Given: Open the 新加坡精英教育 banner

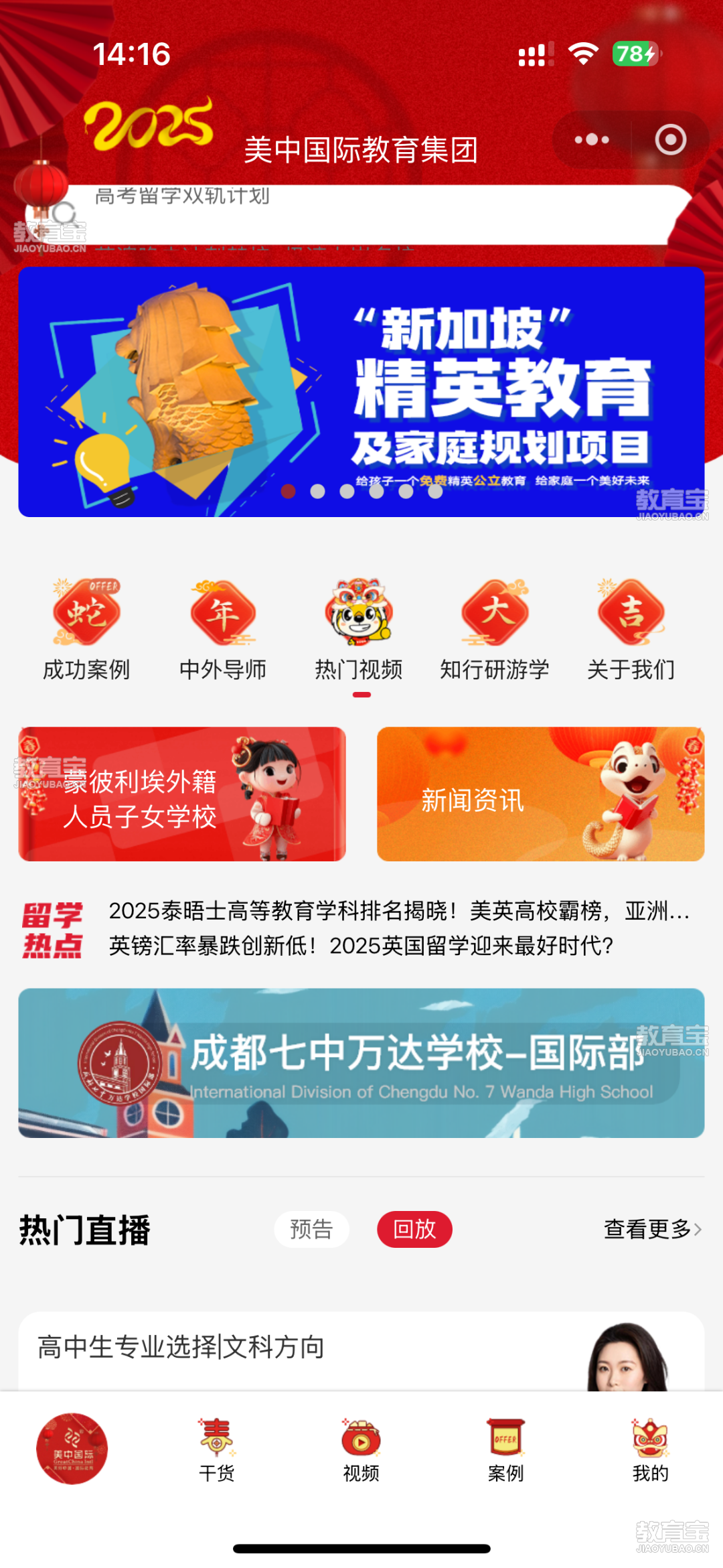Looking at the screenshot, I should click(x=361, y=391).
